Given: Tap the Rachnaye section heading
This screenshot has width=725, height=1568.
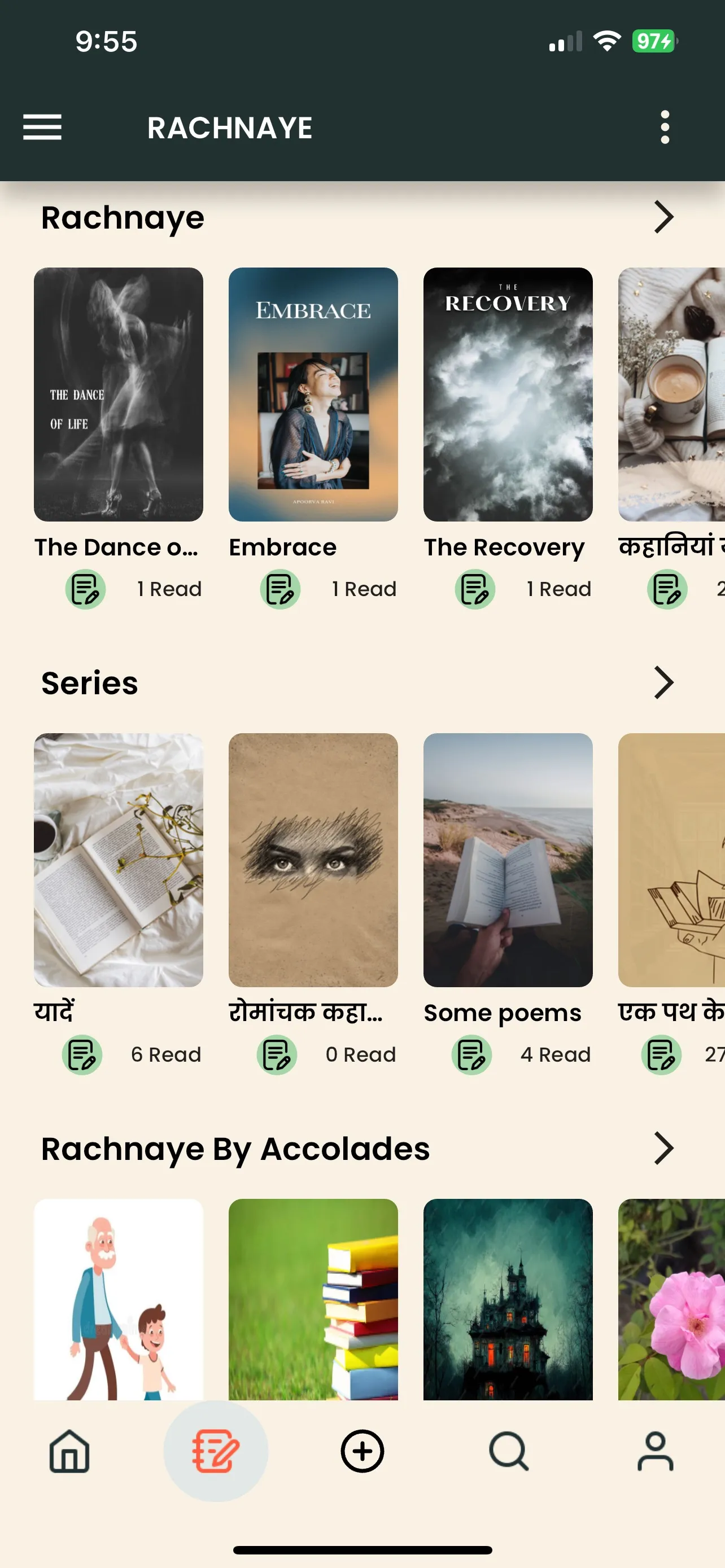Looking at the screenshot, I should click(x=122, y=217).
